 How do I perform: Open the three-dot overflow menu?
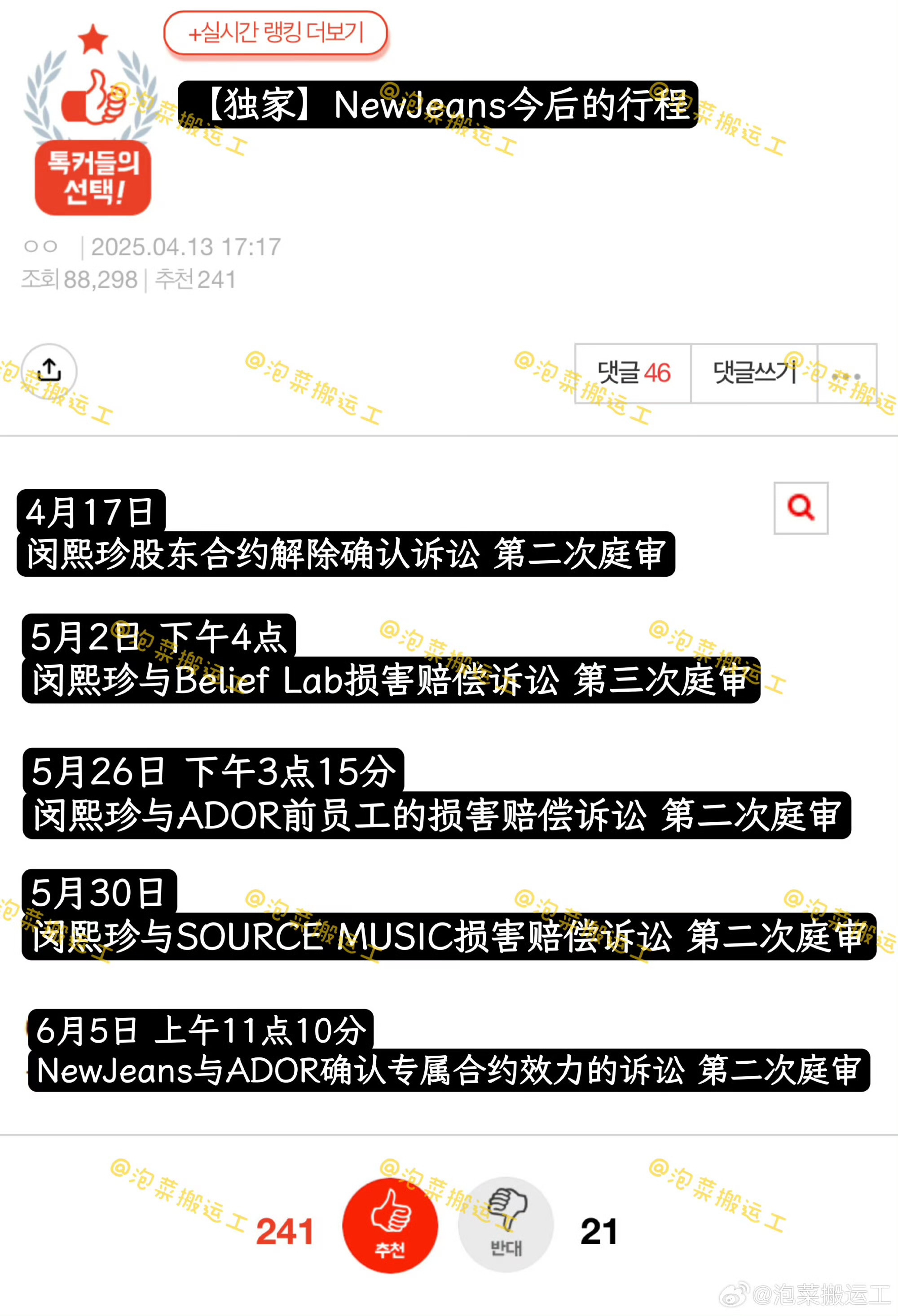click(x=846, y=374)
